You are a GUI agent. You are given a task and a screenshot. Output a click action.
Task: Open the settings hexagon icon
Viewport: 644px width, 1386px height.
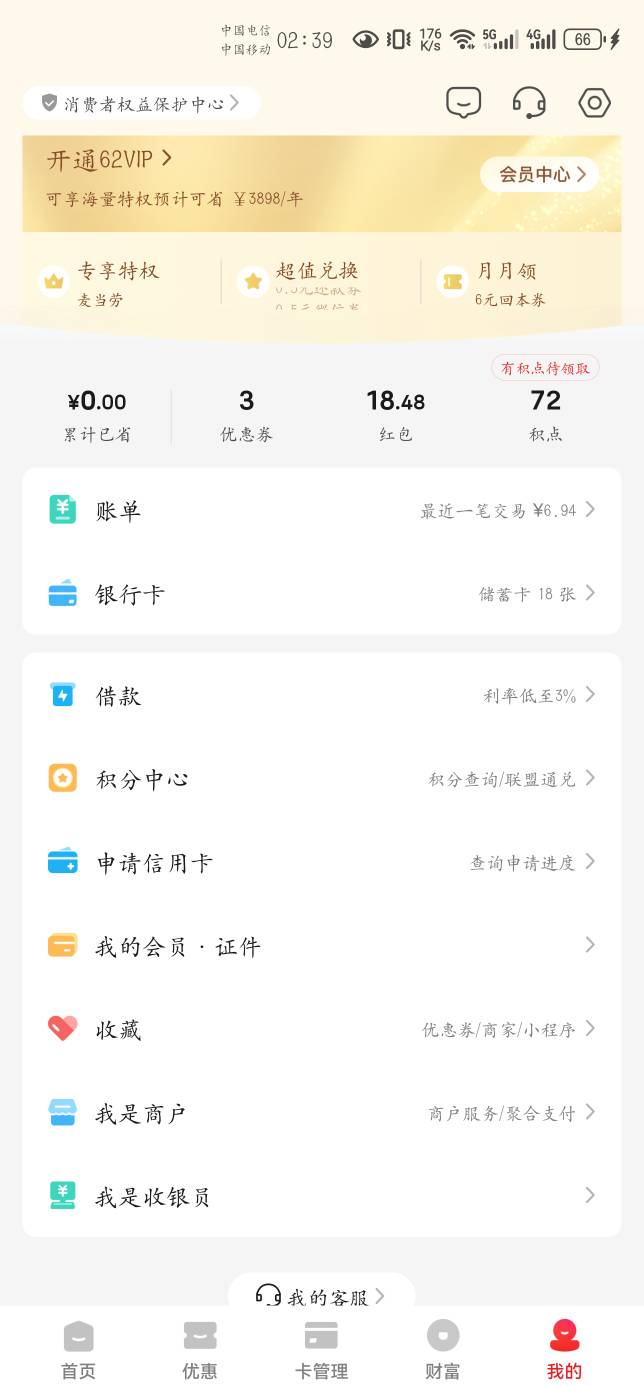(594, 102)
